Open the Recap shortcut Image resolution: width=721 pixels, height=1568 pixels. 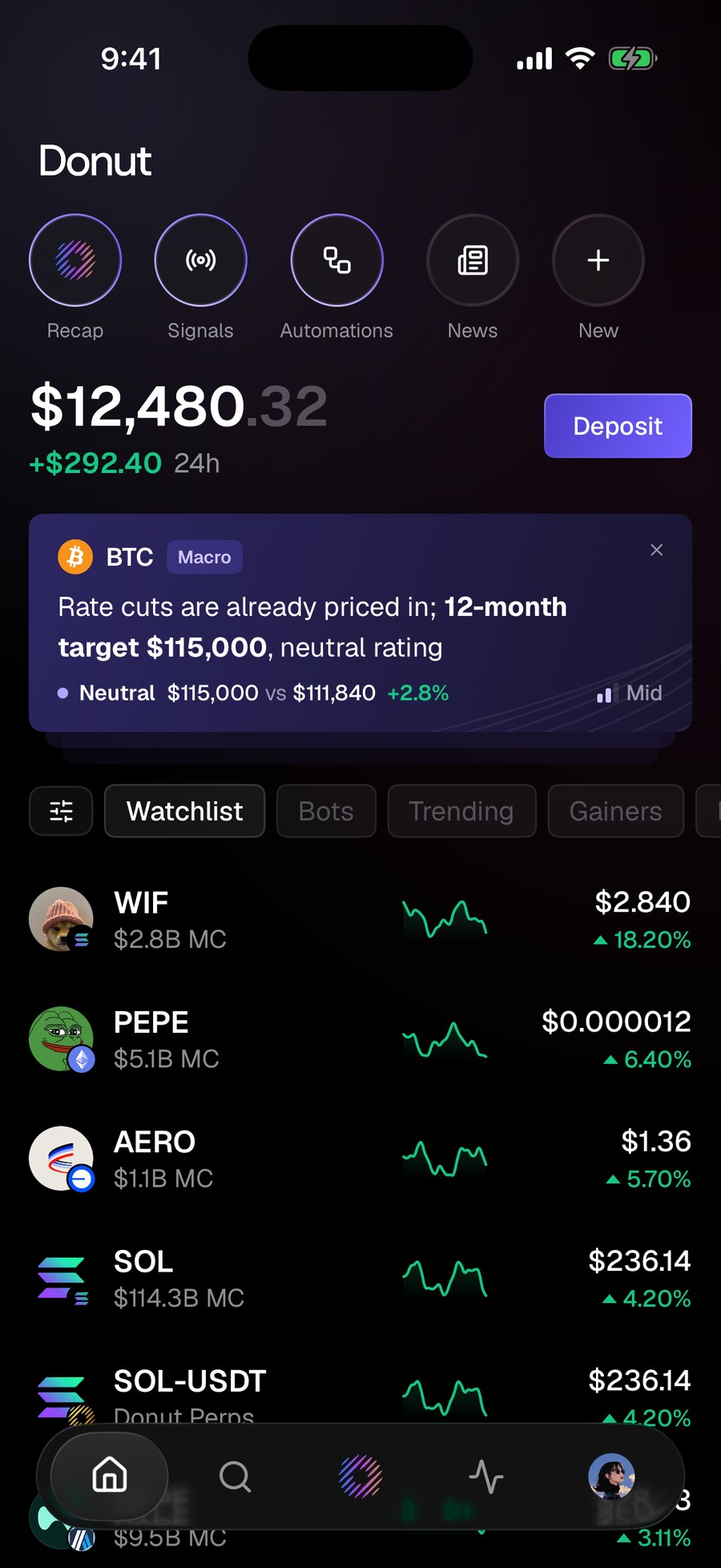75,260
